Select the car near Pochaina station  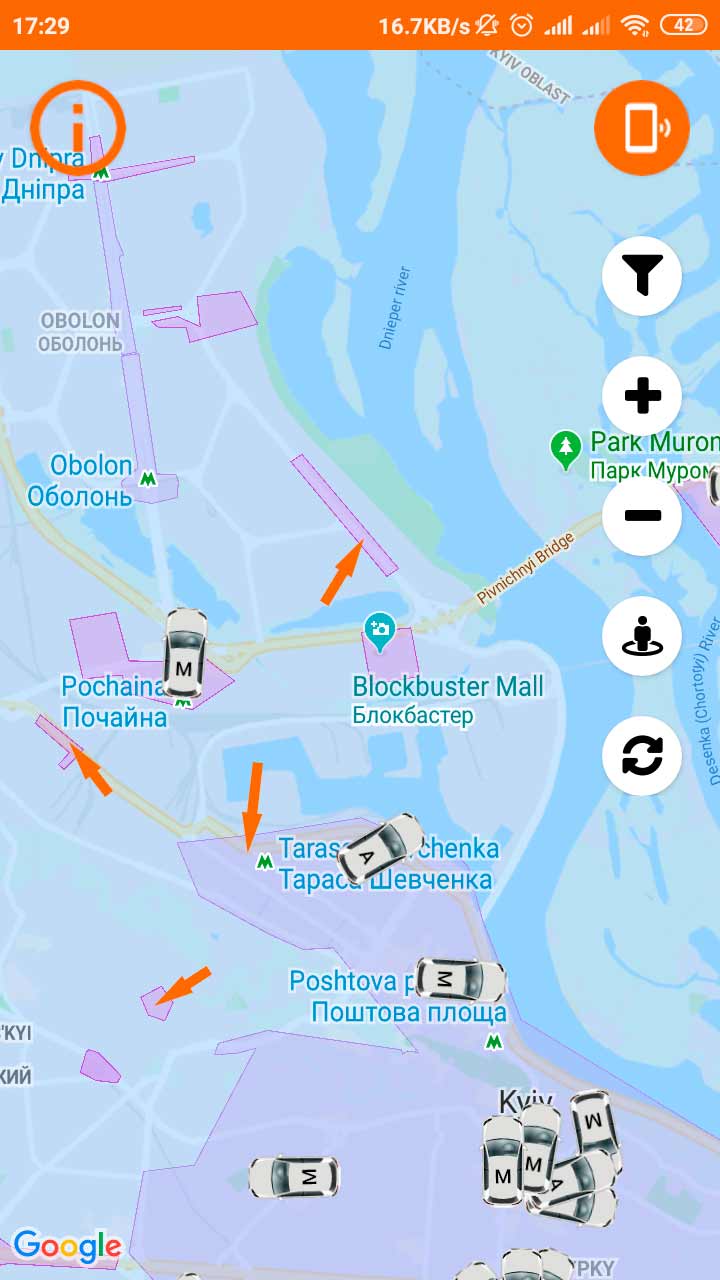184,652
